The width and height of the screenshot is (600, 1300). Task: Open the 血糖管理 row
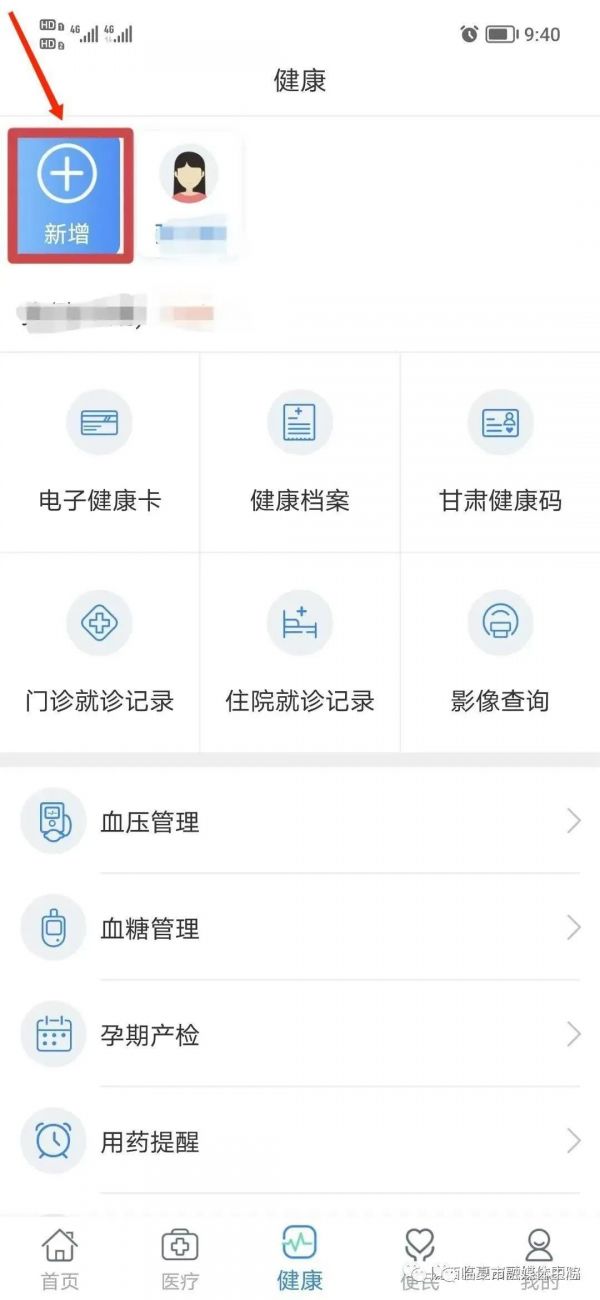[300, 928]
